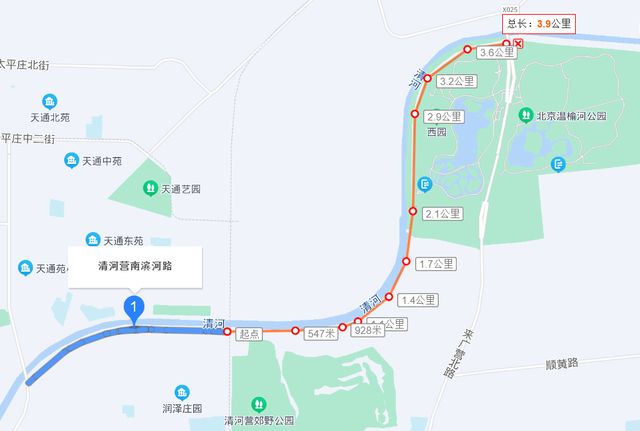Open 天通北苑 place marker
This screenshot has width=640, height=431.
click(50, 101)
